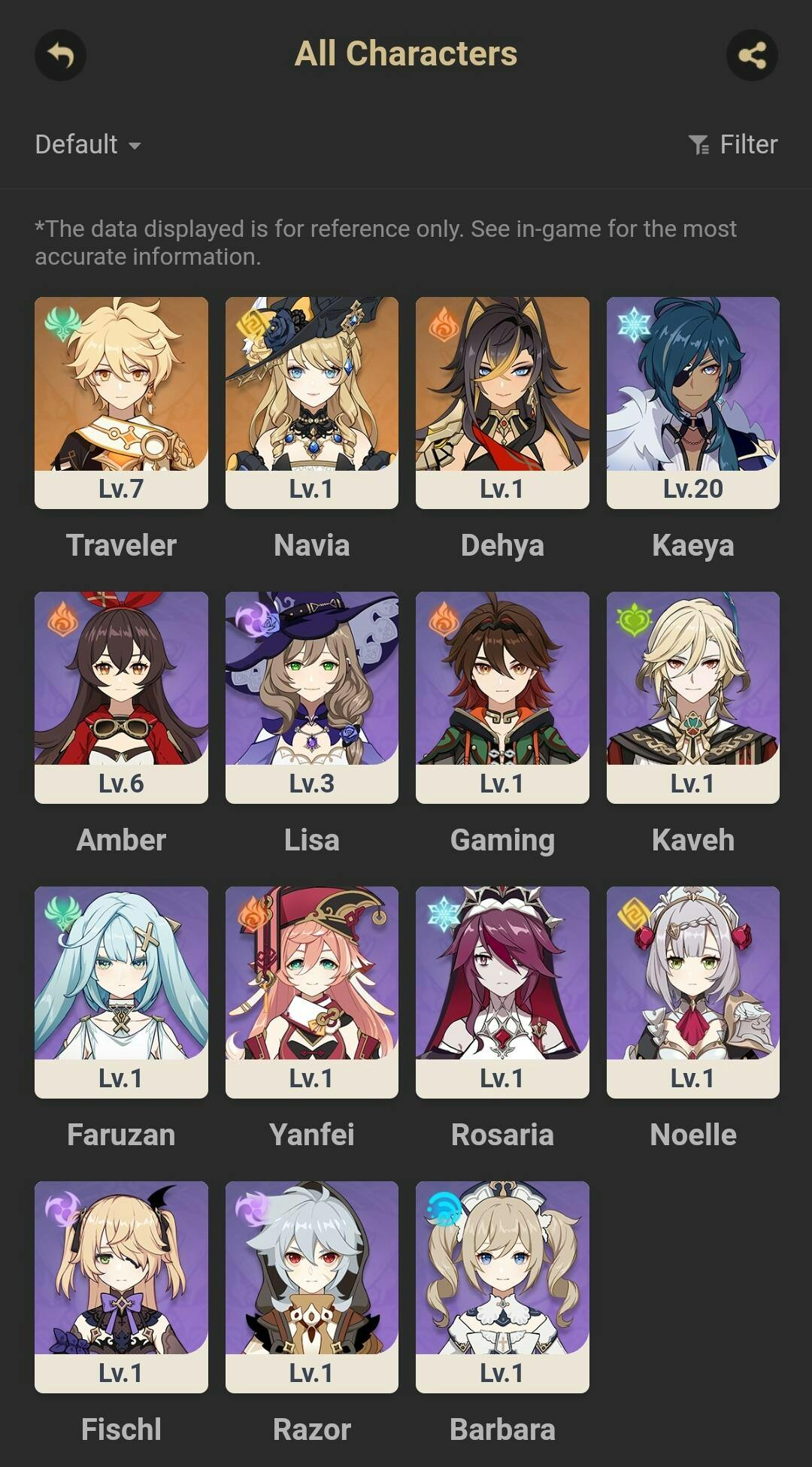Select the Gaming card
Screen dimensions: 812x1467
[502, 698]
